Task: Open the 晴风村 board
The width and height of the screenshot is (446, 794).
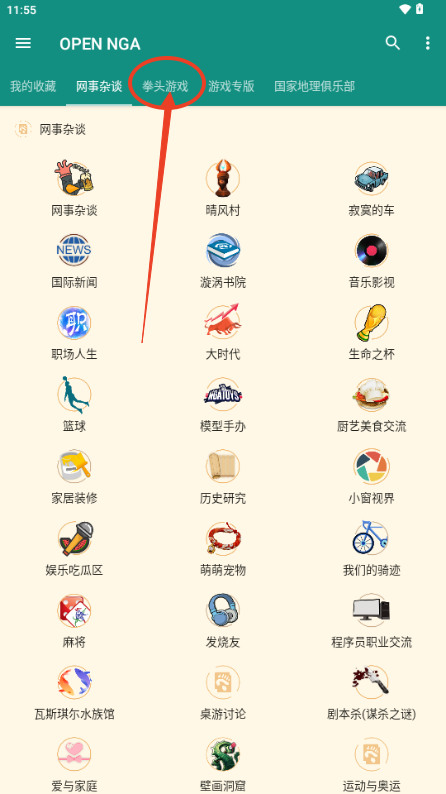Action: (x=223, y=188)
